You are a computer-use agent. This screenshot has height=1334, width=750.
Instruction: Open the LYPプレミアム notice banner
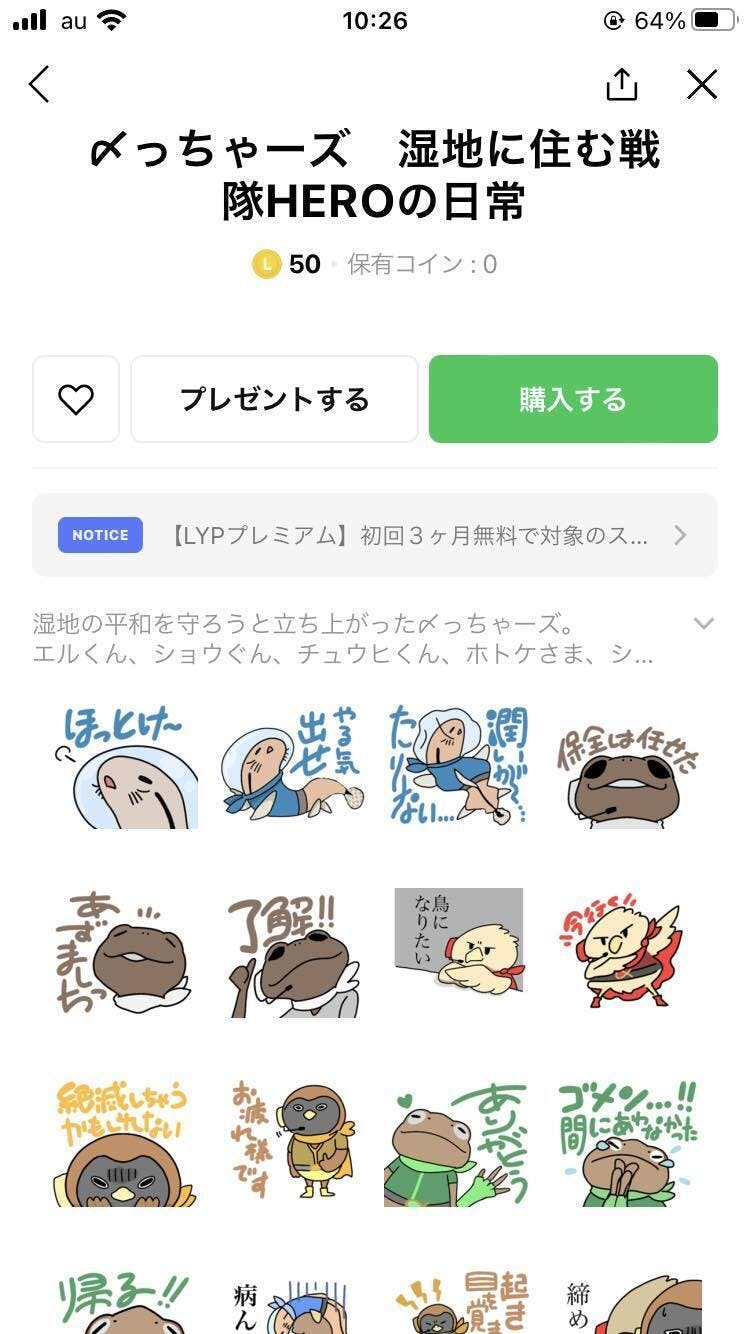[375, 535]
